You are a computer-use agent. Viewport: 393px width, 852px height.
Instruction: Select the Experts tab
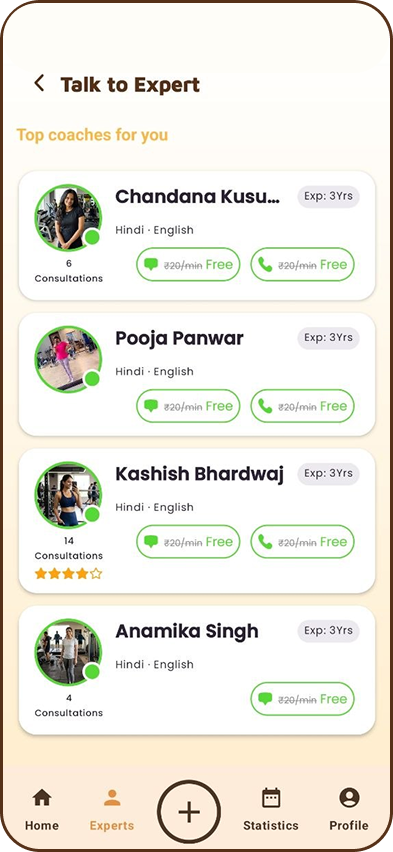112,810
